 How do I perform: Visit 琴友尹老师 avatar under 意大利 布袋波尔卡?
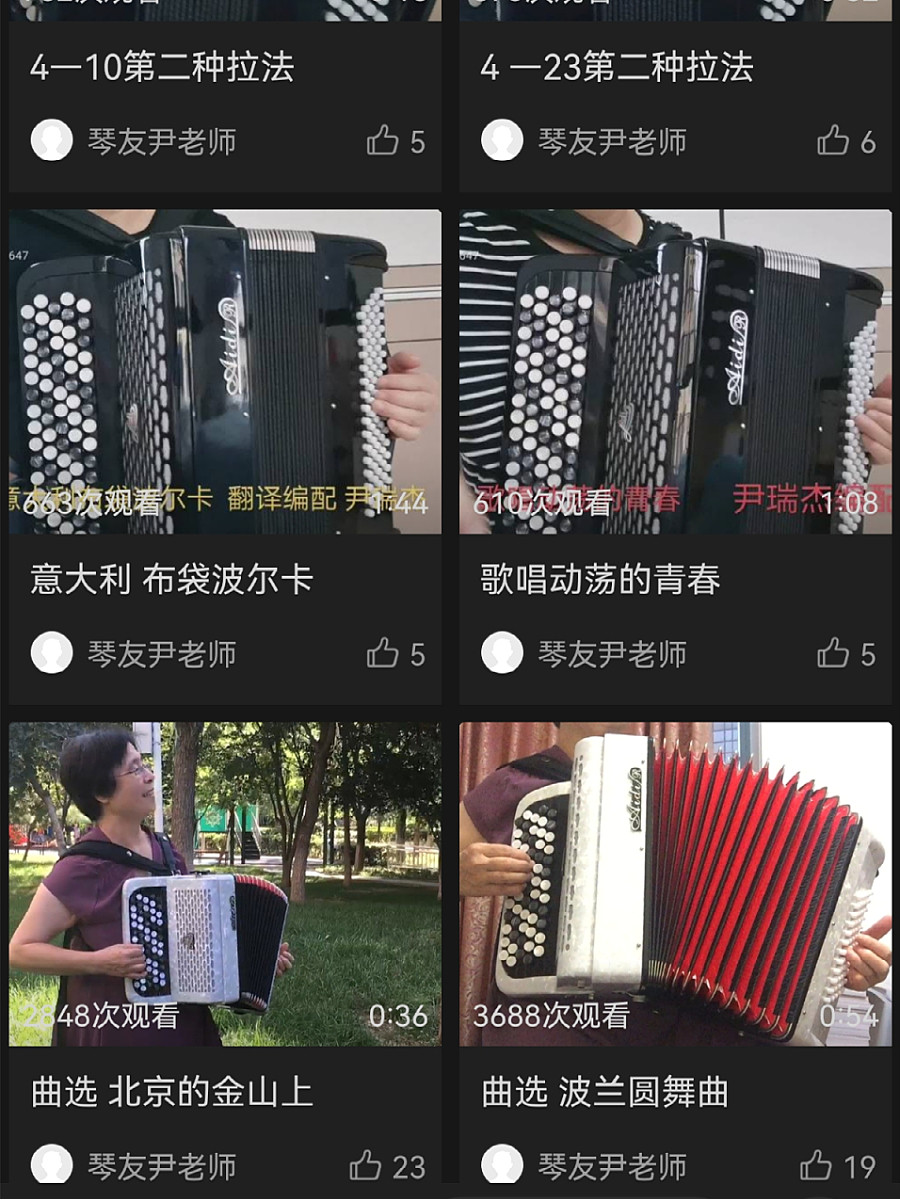point(52,653)
